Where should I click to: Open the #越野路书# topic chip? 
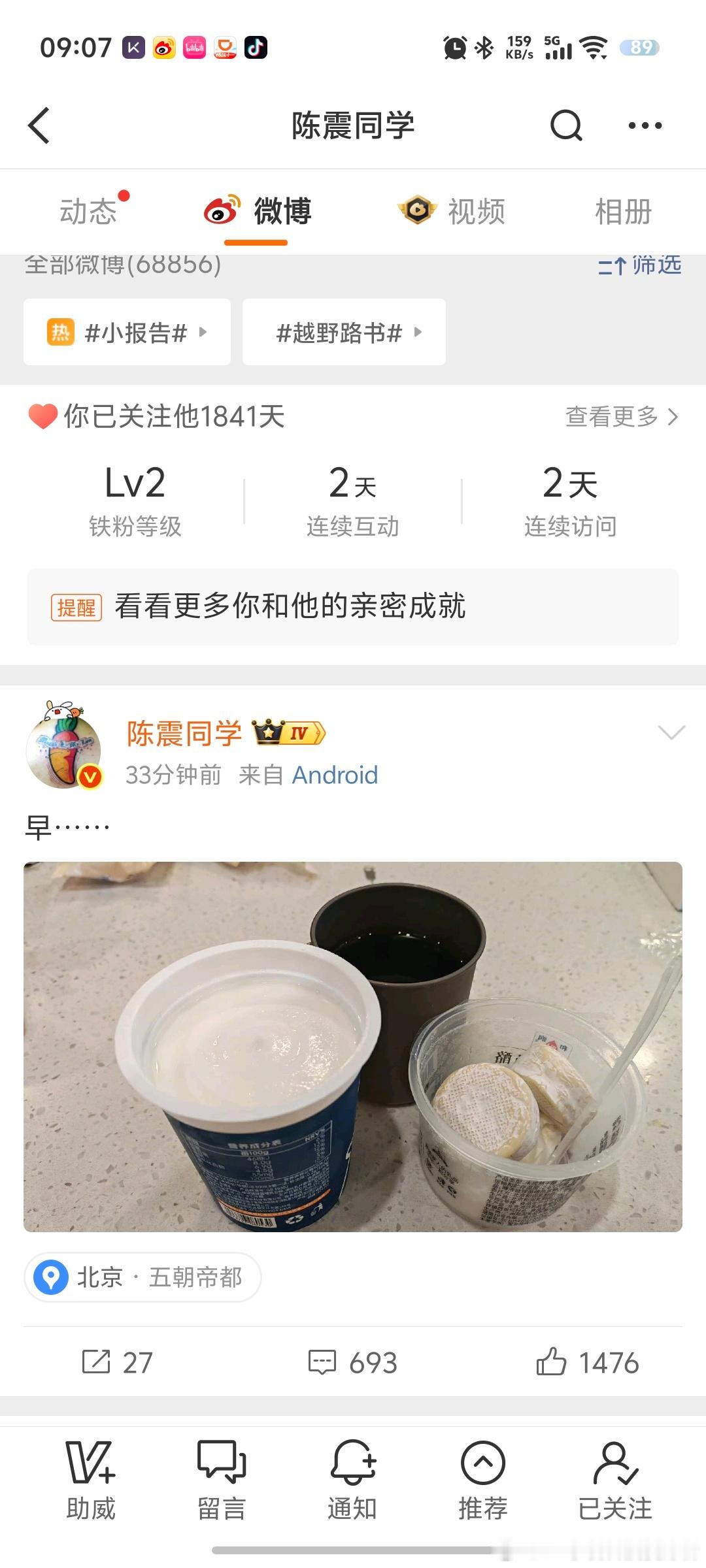(344, 333)
